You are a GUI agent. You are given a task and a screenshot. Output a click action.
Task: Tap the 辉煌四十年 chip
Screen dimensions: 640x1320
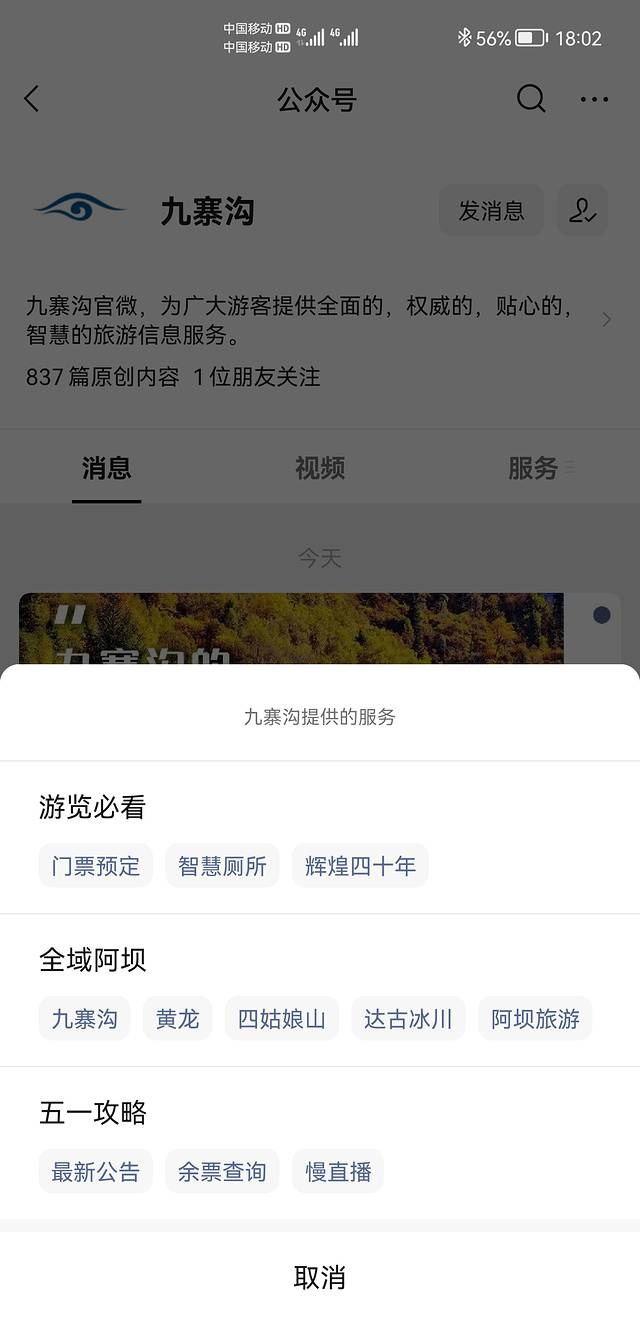[x=360, y=865]
